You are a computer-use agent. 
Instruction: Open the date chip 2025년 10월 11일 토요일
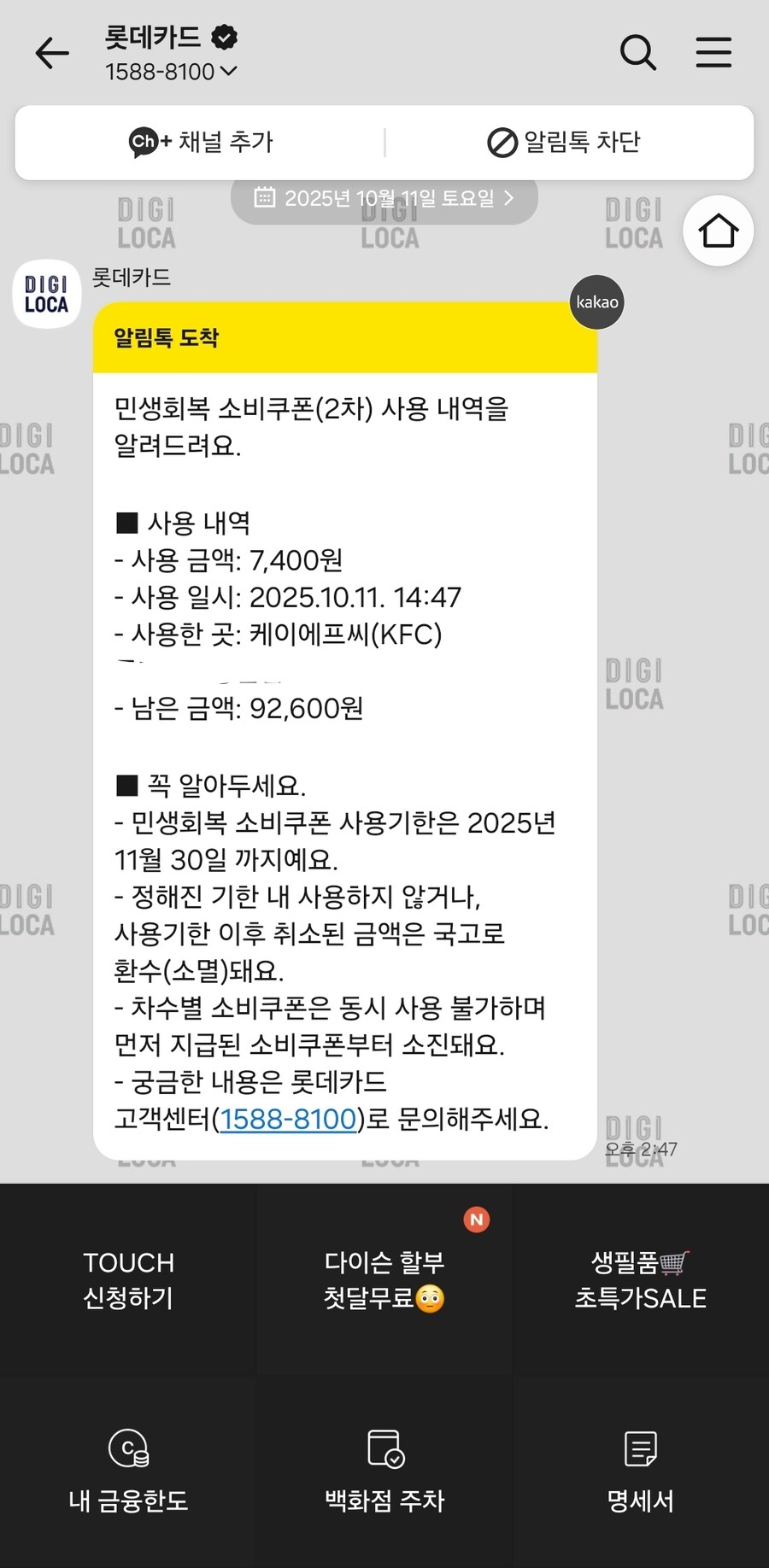coord(384,198)
